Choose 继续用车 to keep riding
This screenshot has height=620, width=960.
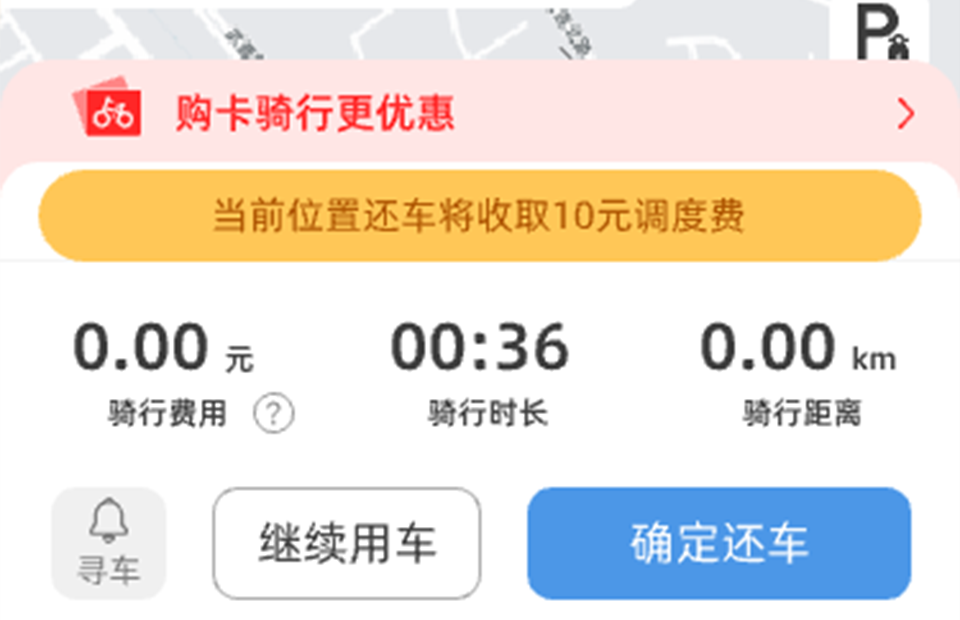[347, 543]
